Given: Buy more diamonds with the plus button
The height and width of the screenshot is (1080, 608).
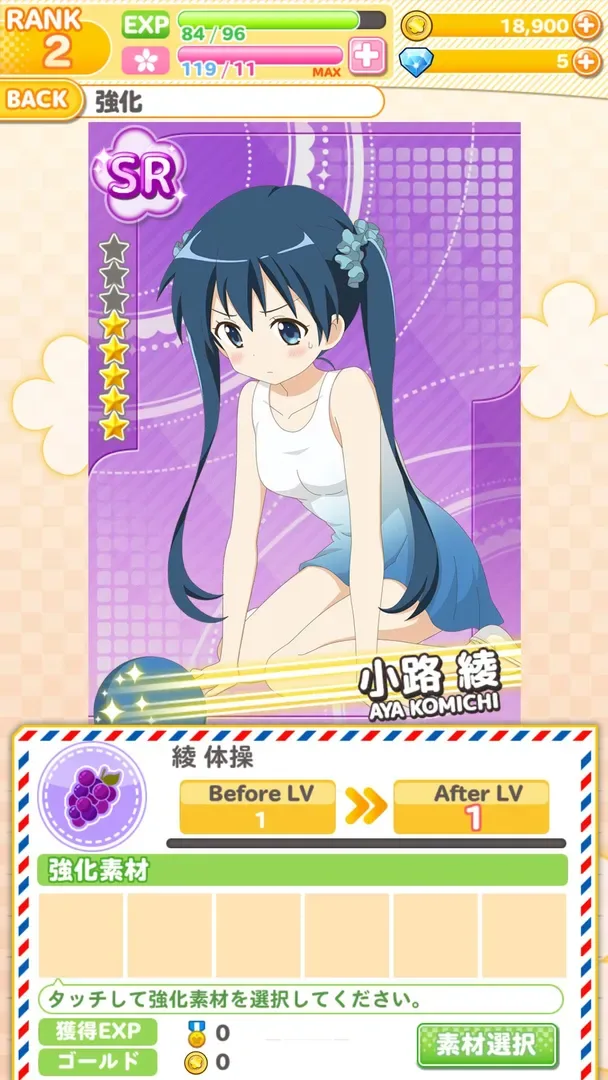Looking at the screenshot, I should (x=587, y=61).
